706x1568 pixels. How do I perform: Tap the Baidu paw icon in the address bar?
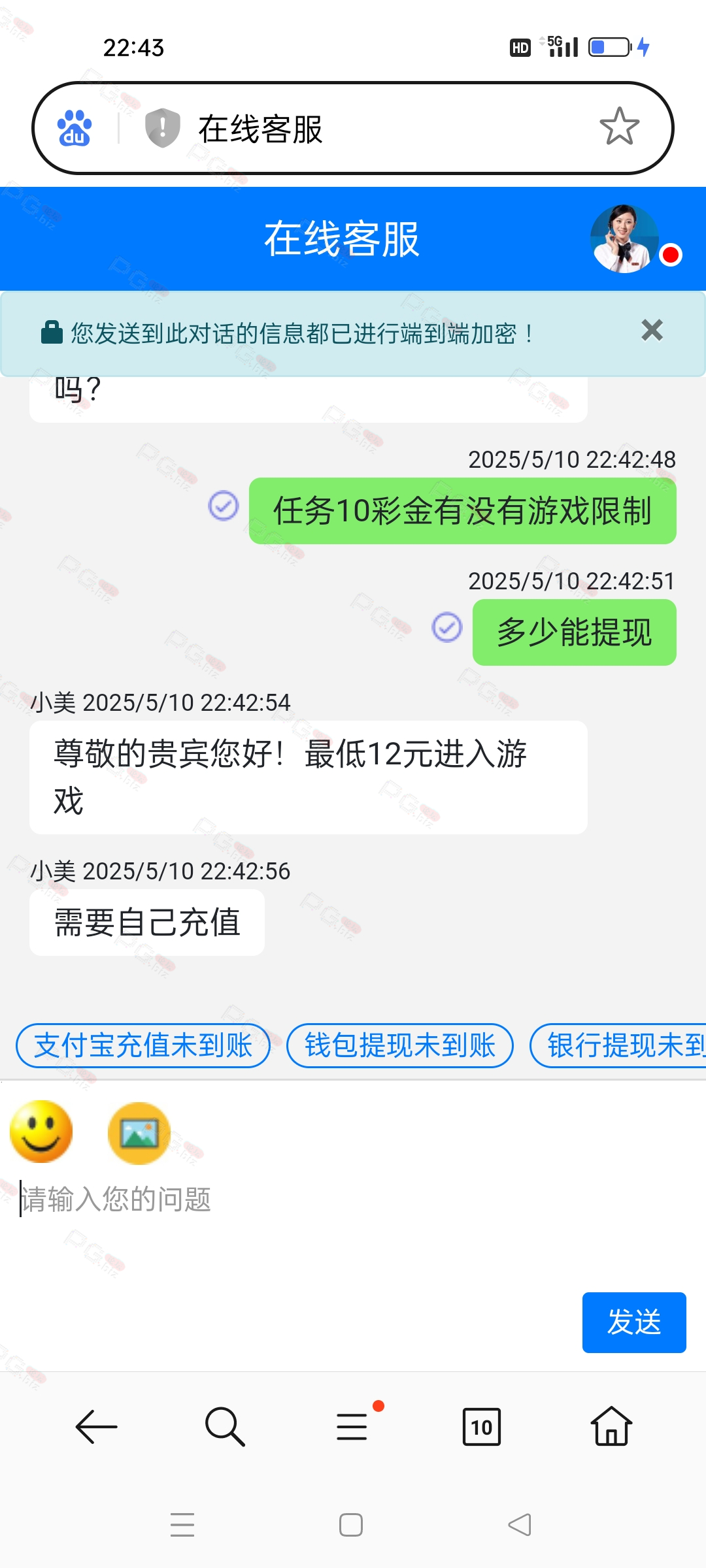75,128
